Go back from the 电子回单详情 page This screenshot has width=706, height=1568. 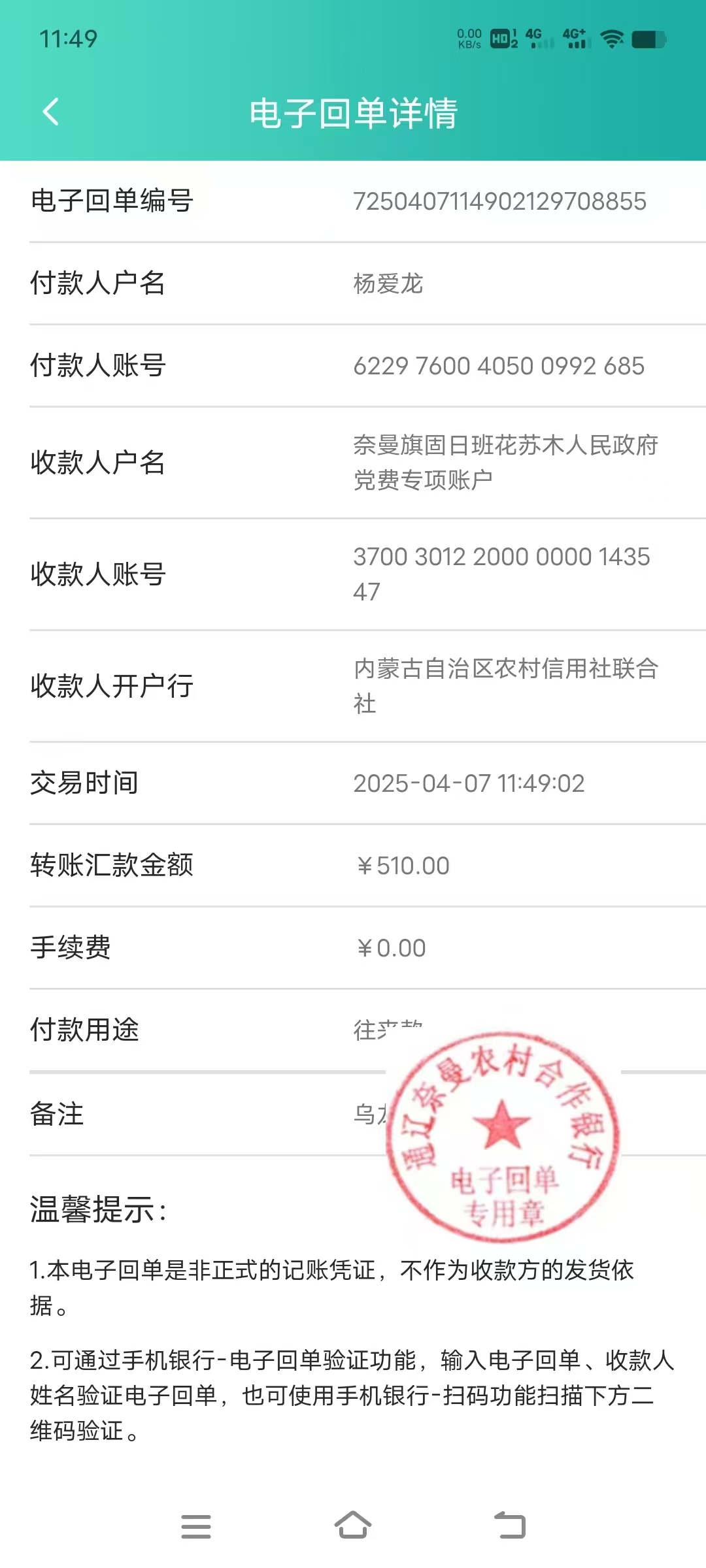pyautogui.click(x=51, y=112)
